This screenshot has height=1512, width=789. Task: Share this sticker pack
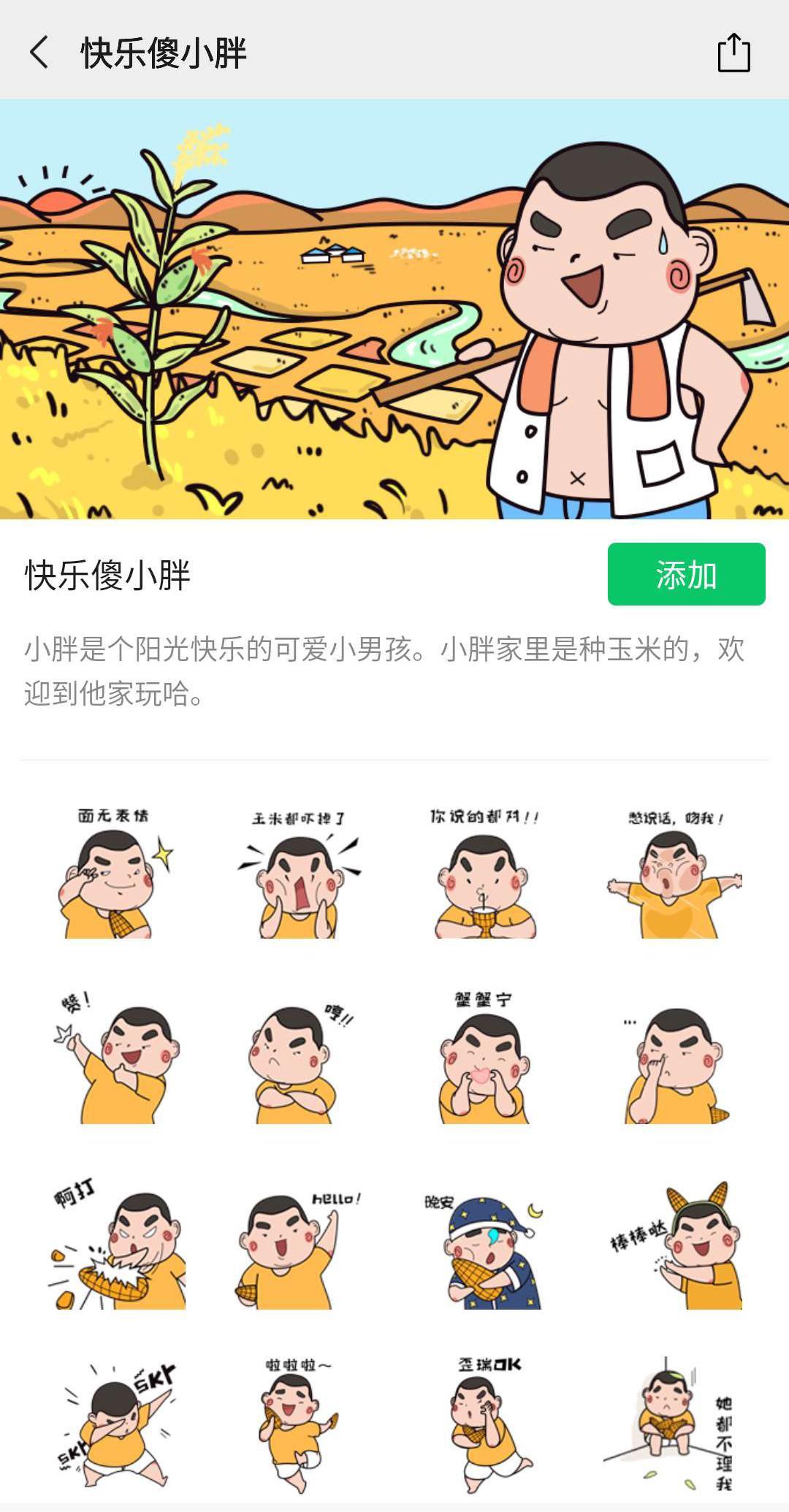(x=733, y=53)
